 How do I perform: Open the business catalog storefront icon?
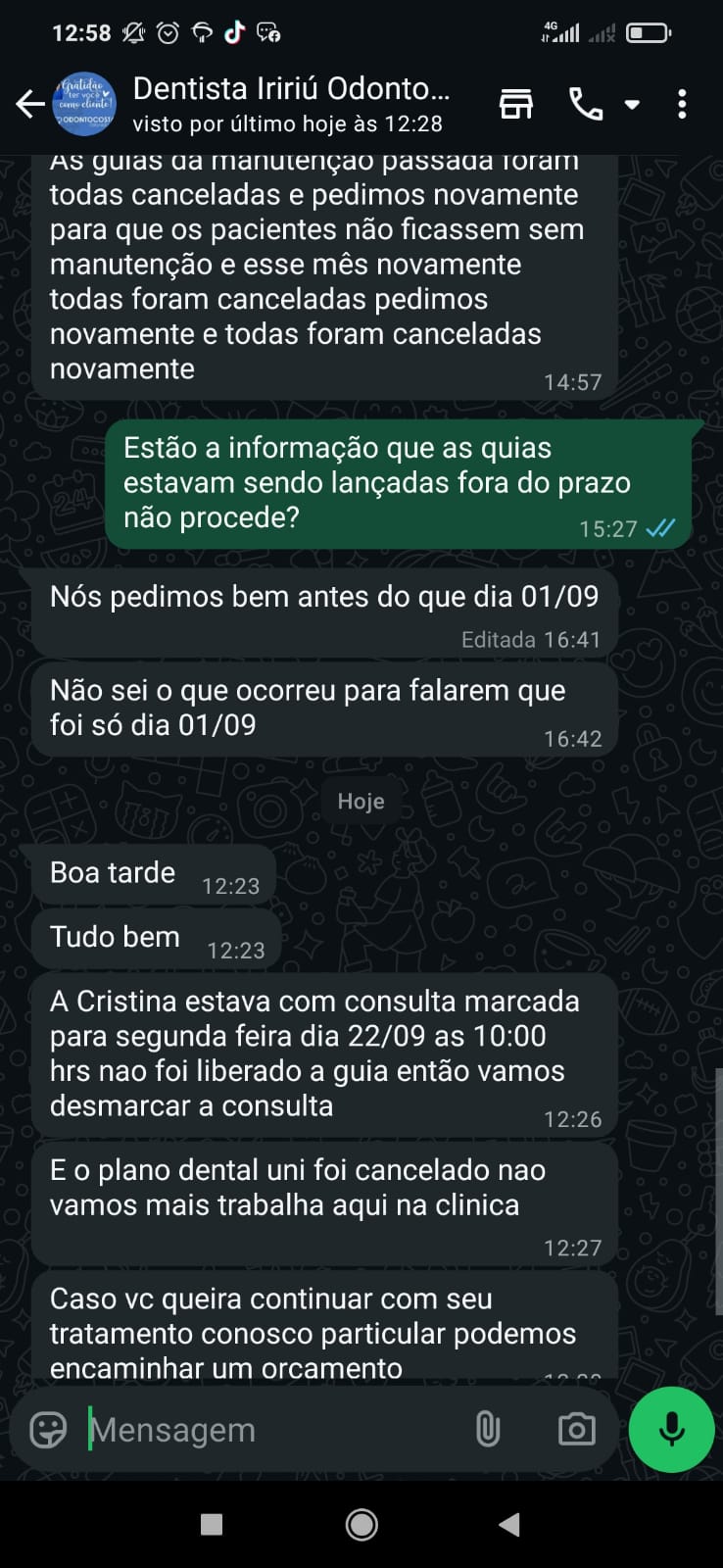point(516,104)
